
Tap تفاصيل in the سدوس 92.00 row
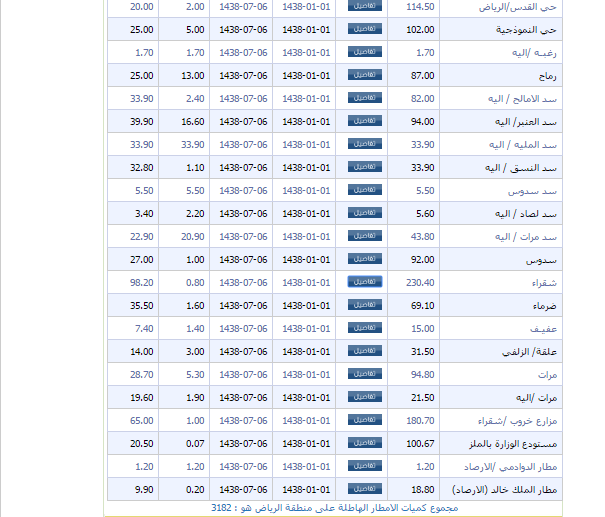coord(364,258)
